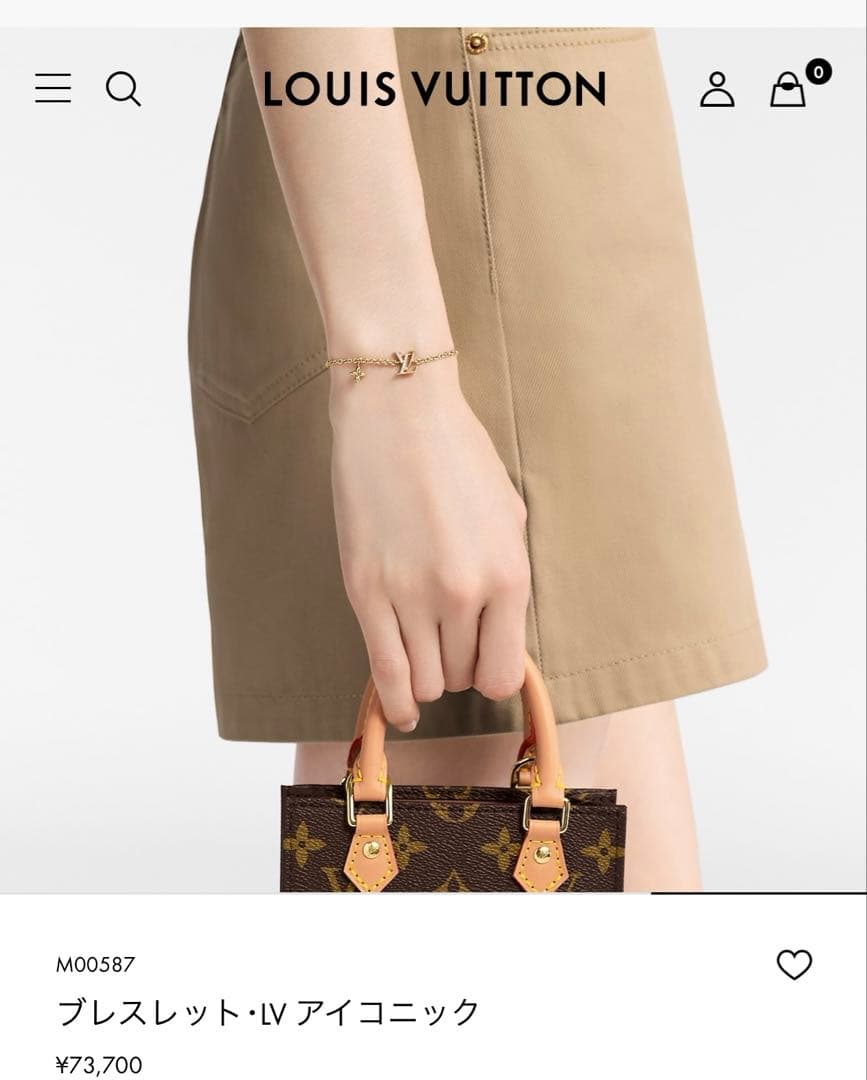
Task: Open the search magnifier
Action: click(123, 88)
